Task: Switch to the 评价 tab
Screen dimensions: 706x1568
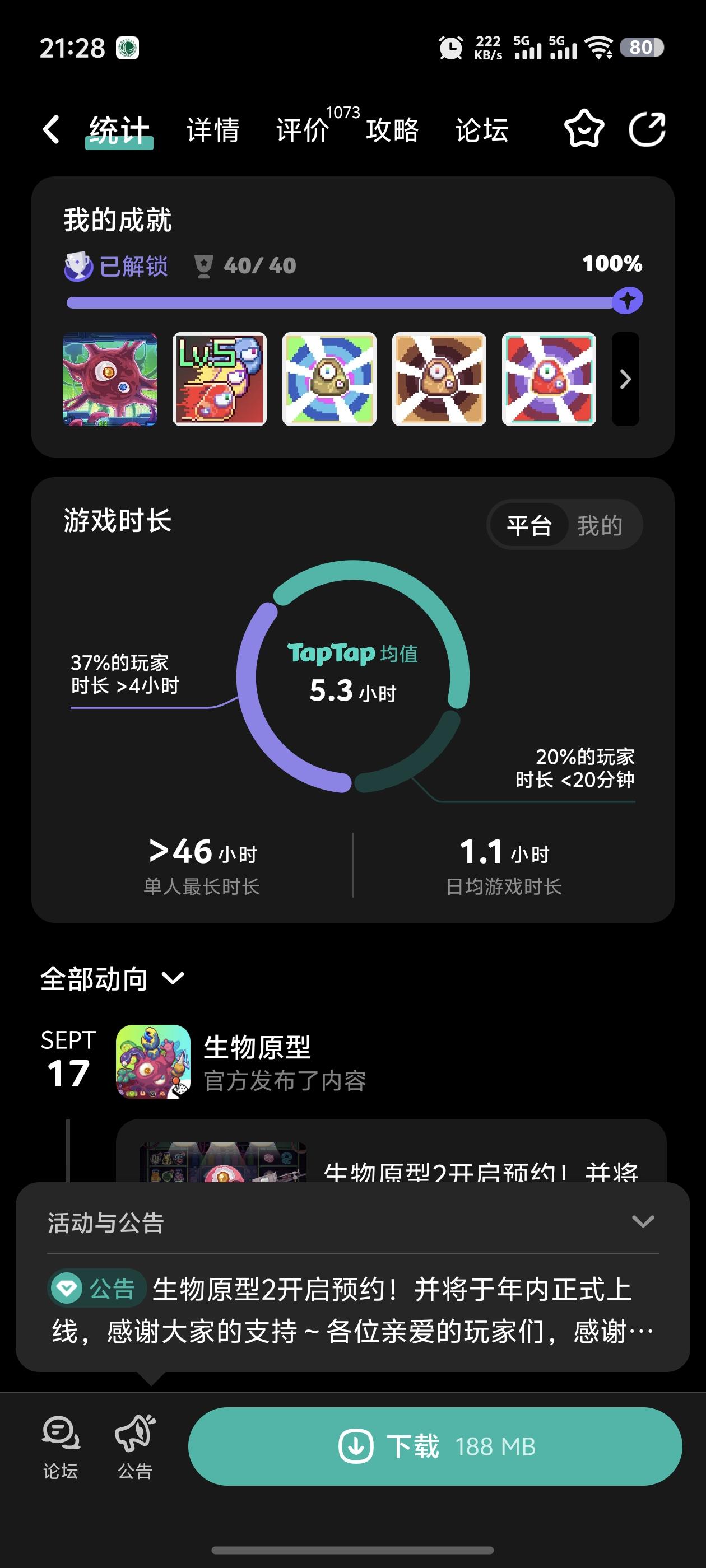Action: point(302,130)
